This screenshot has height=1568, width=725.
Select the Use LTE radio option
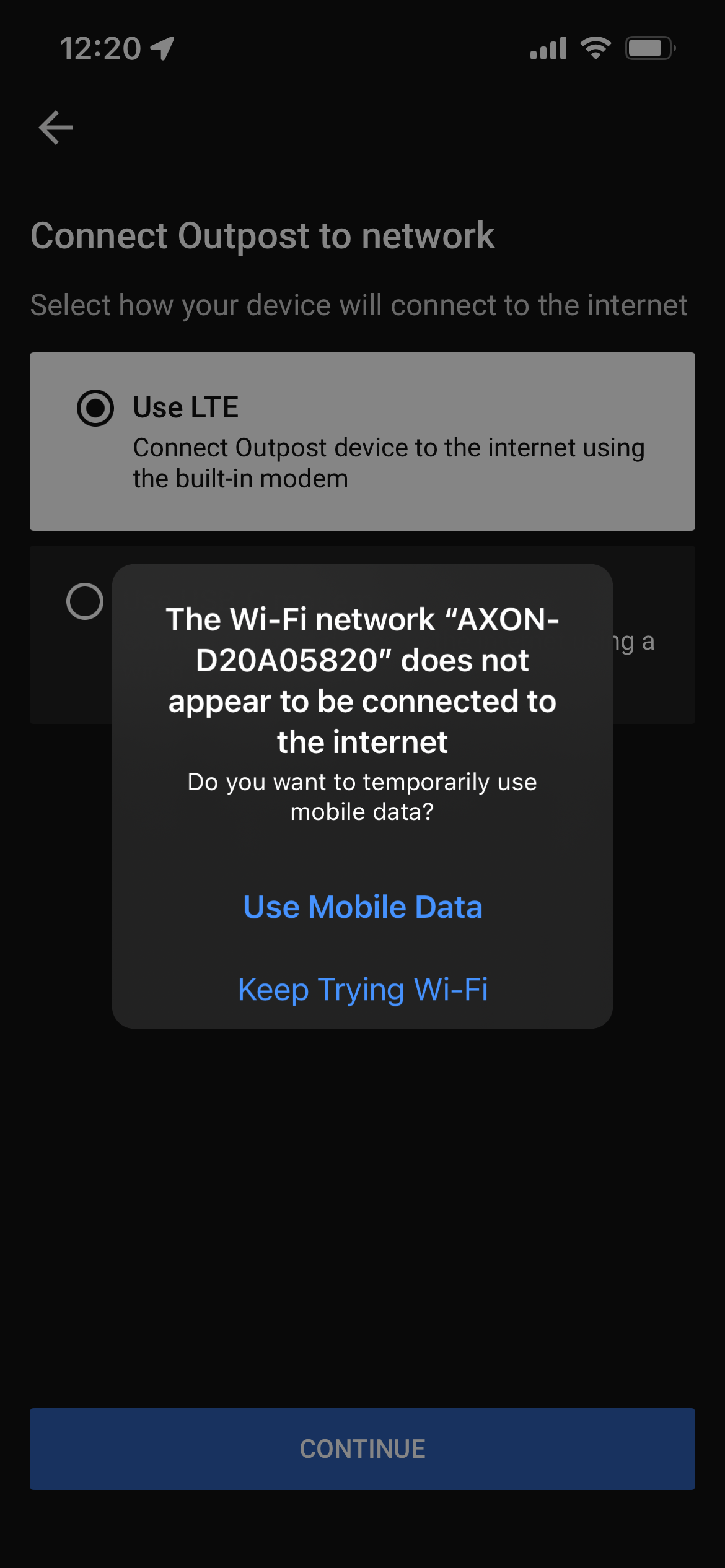[95, 408]
